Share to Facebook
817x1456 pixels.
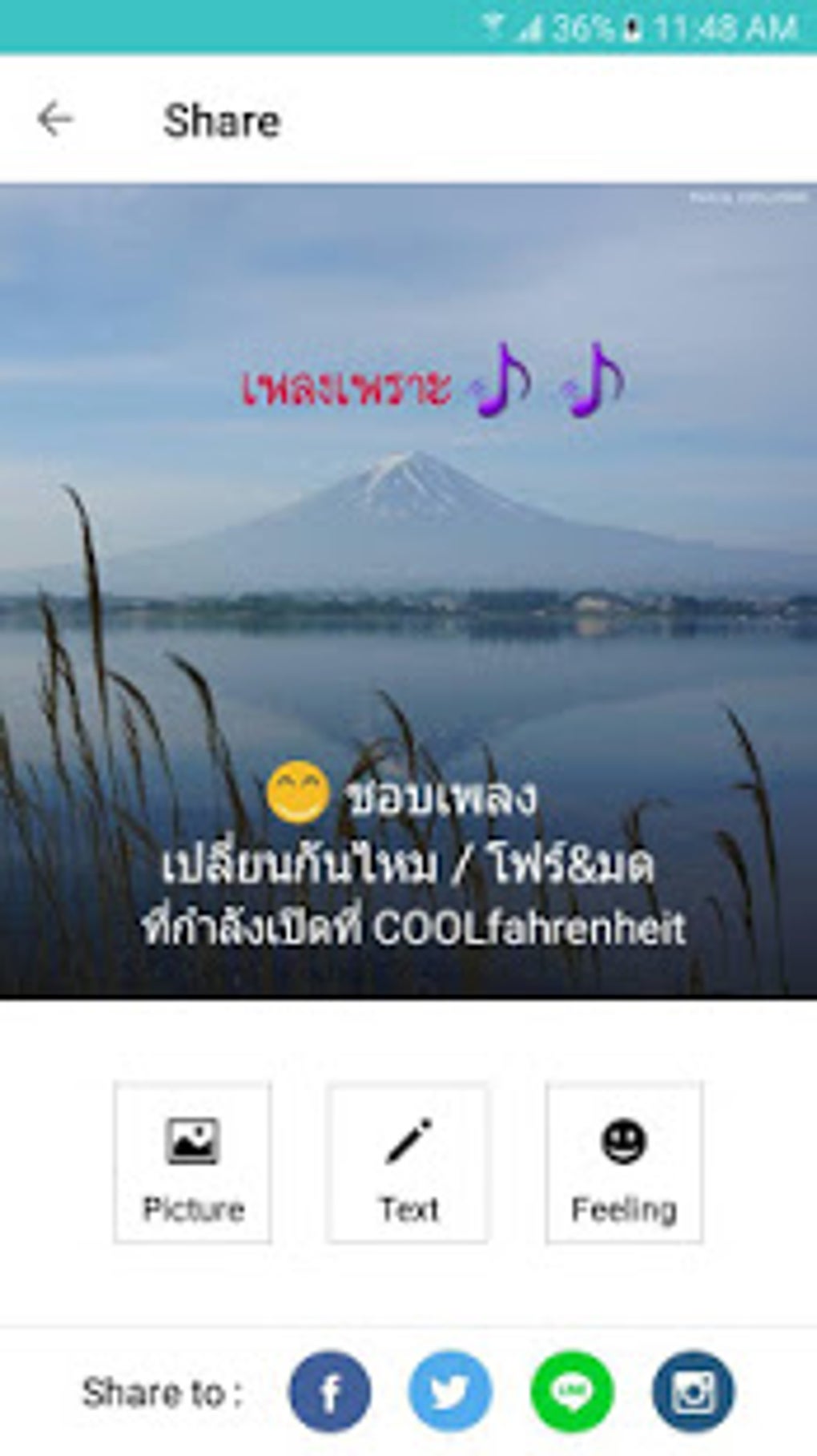pyautogui.click(x=329, y=1392)
